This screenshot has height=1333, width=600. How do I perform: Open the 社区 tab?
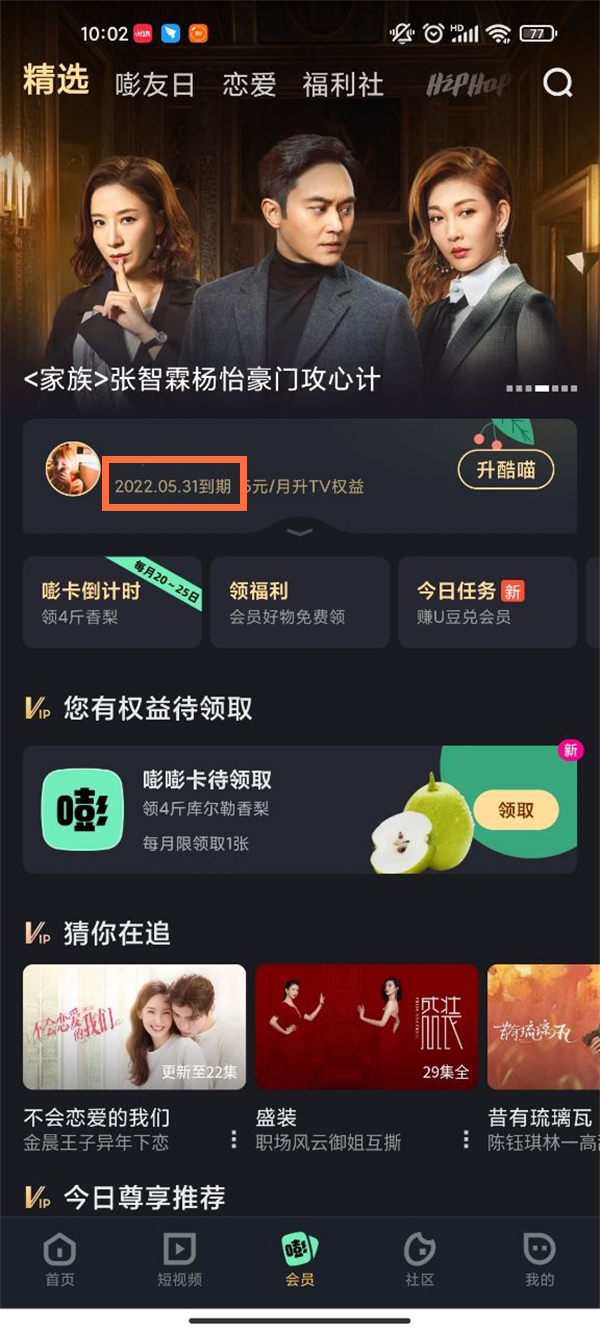[420, 1258]
